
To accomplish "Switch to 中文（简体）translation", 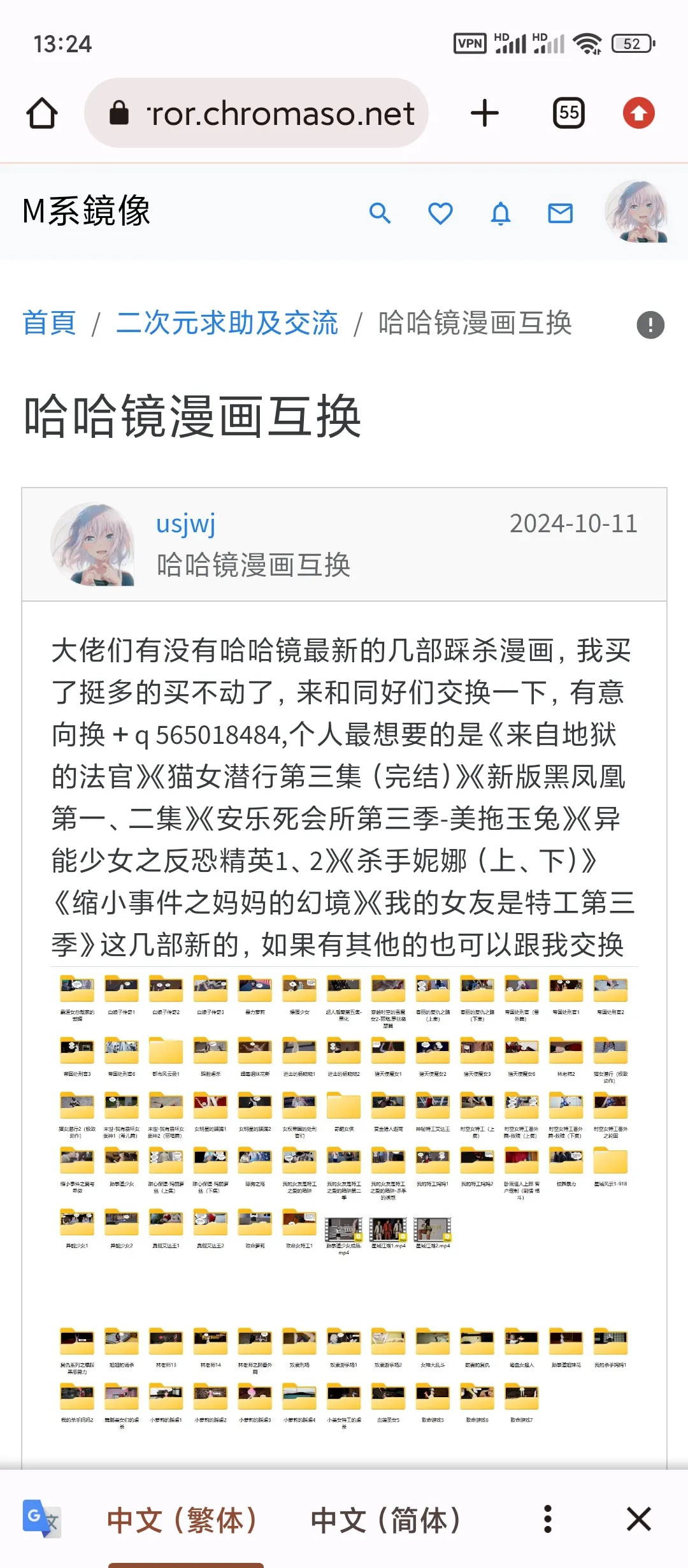I will [386, 1520].
